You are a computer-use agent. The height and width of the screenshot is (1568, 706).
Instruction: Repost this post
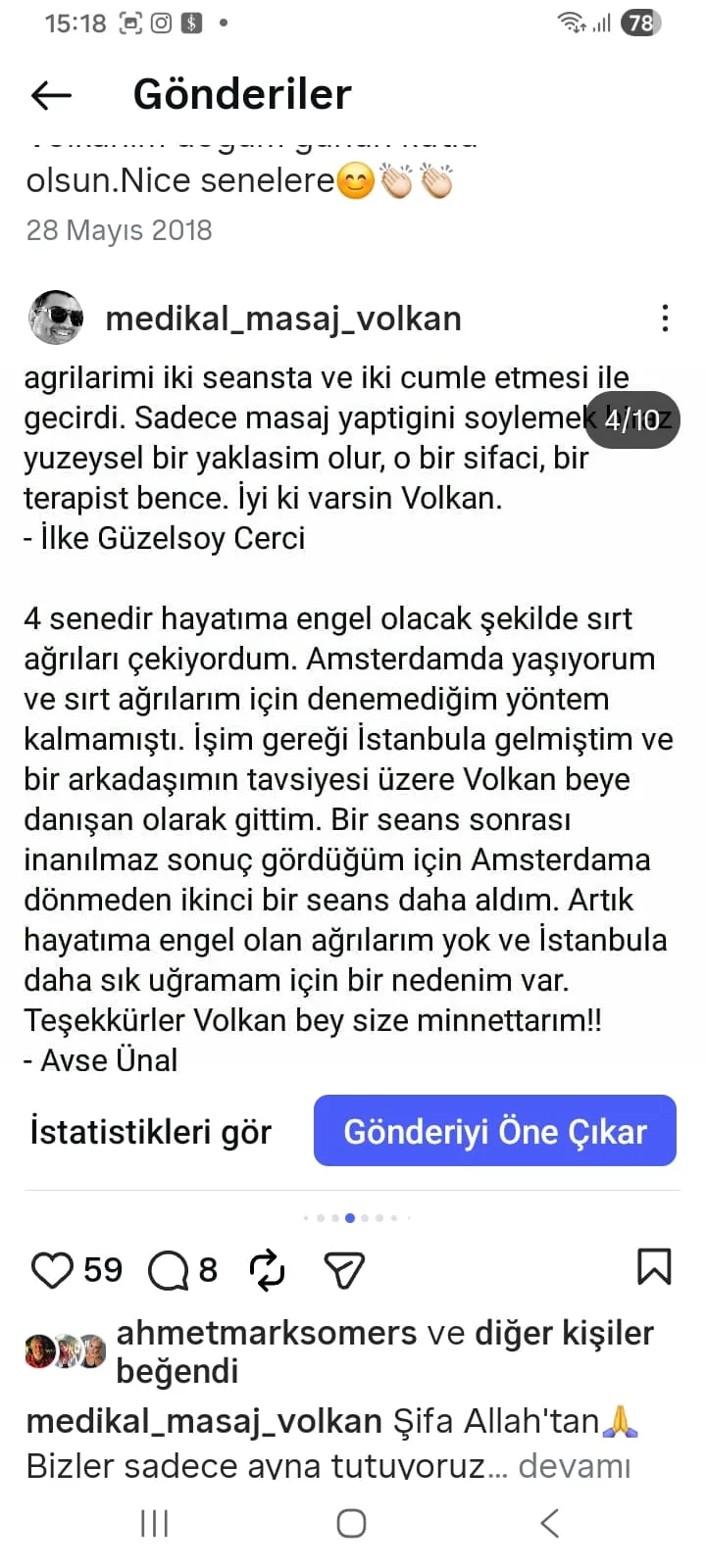coord(267,1270)
